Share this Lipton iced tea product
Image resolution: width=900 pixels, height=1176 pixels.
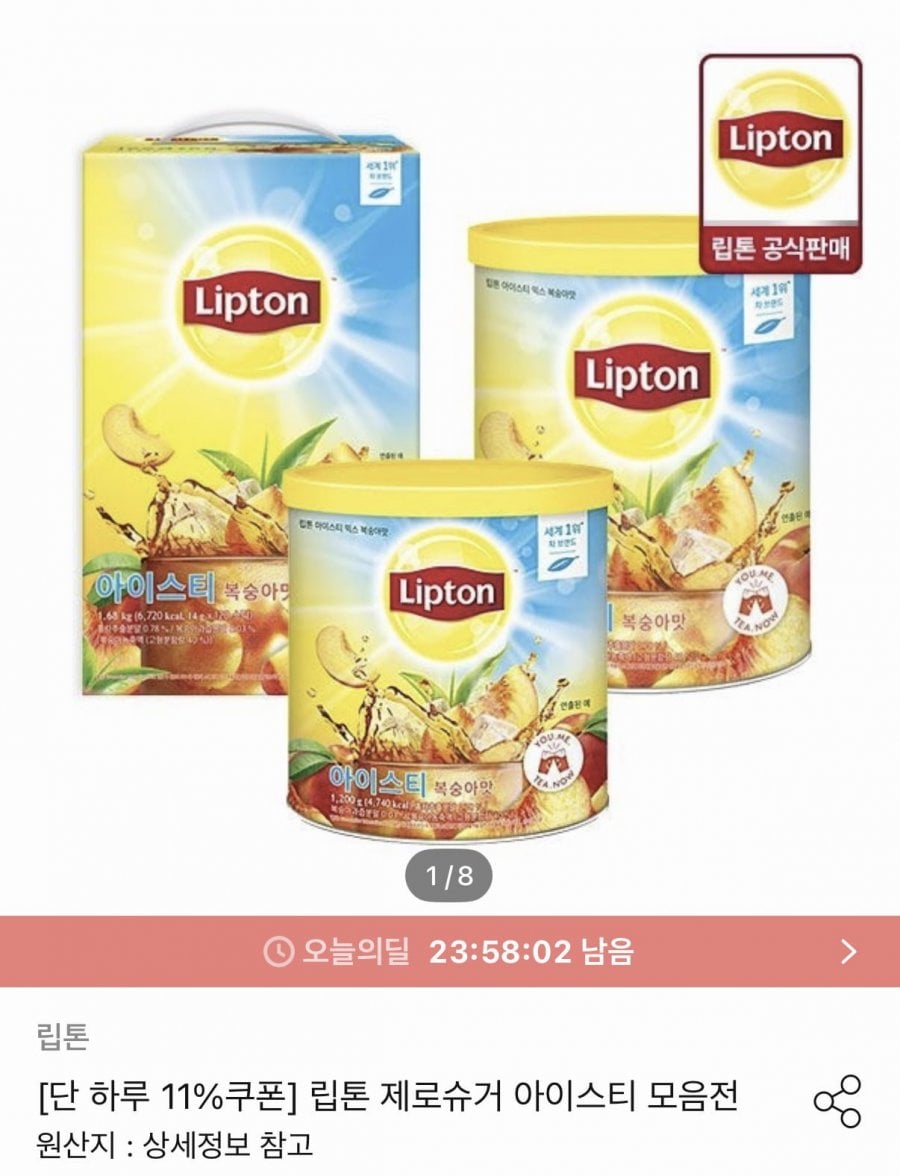(x=836, y=1101)
